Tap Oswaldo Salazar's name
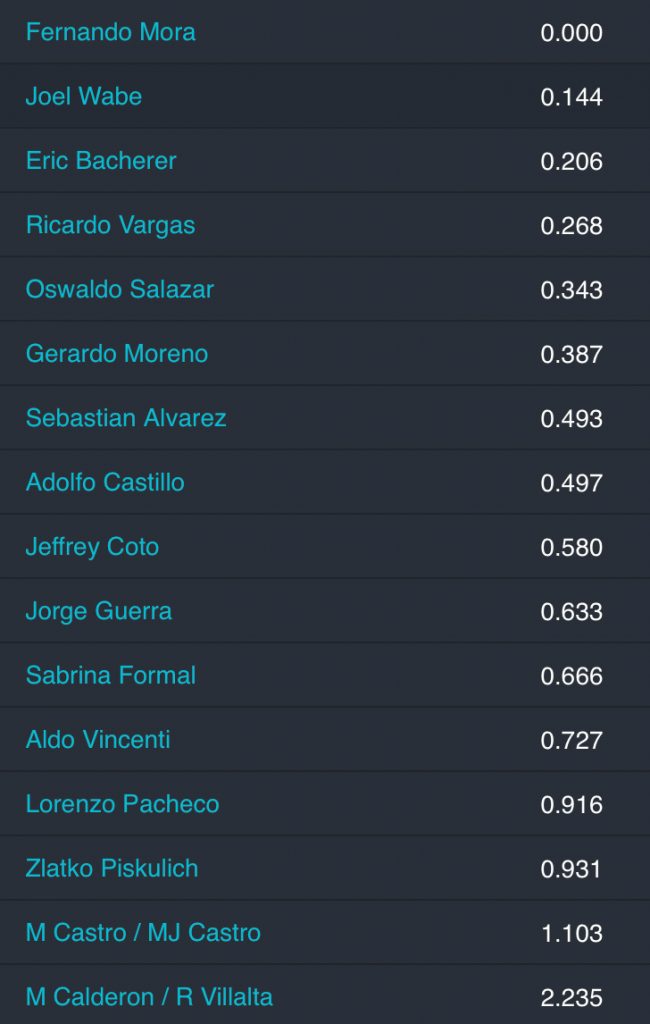The image size is (650, 1024). (x=120, y=290)
